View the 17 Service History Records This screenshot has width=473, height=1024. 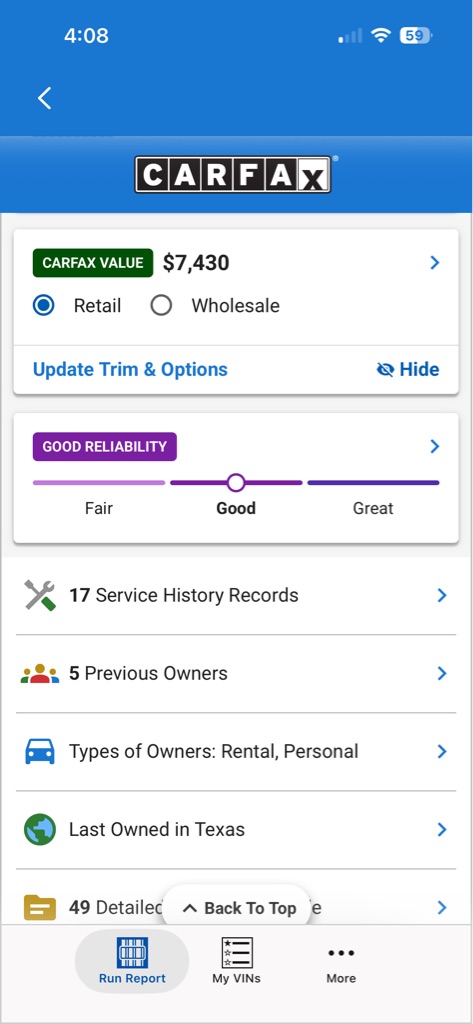click(236, 596)
